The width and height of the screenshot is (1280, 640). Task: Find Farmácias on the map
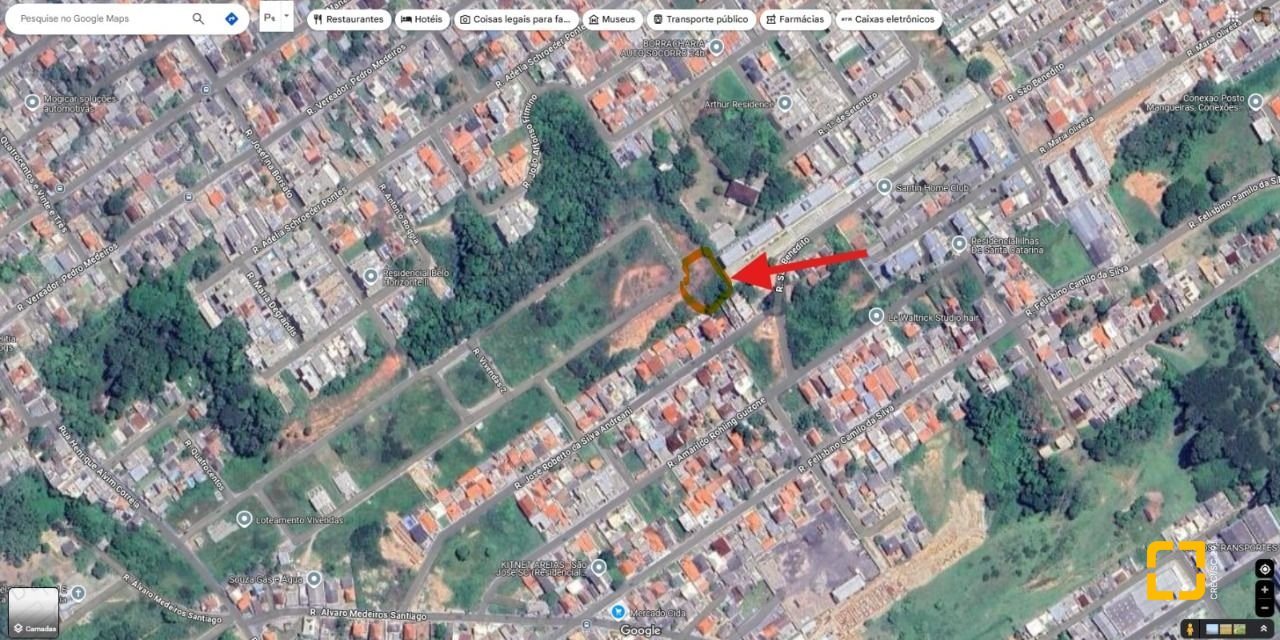coord(795,19)
